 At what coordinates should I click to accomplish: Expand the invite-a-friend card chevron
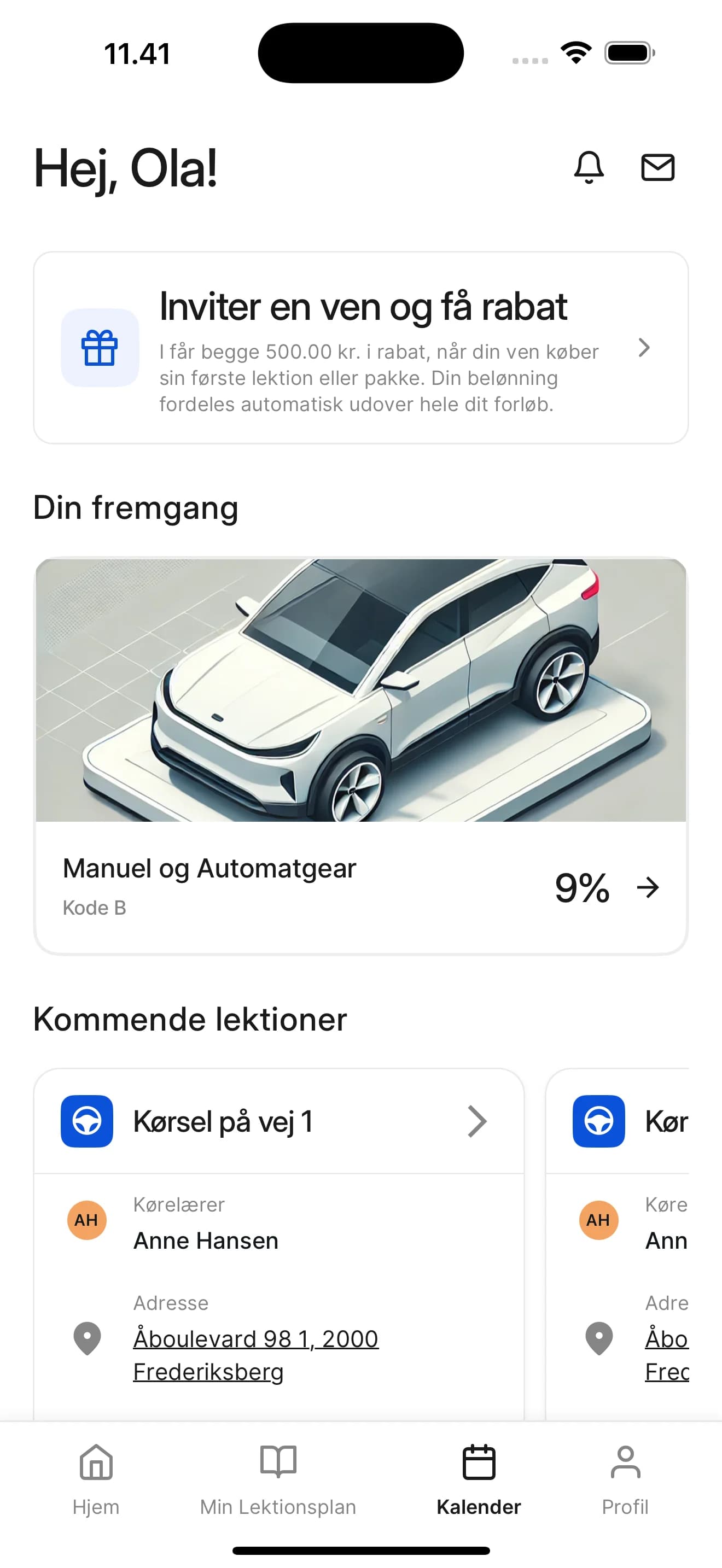click(x=645, y=348)
